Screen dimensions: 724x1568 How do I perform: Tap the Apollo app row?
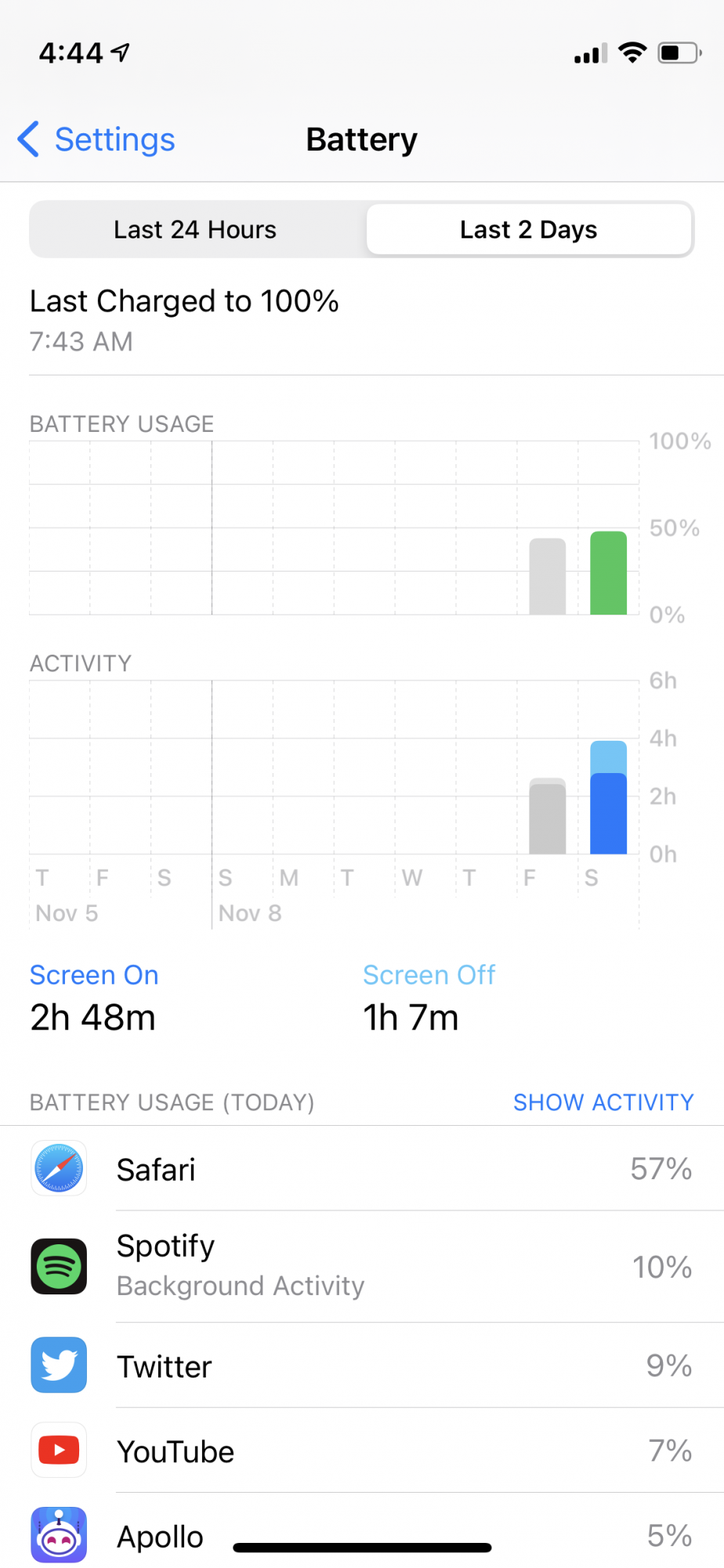(x=362, y=1535)
